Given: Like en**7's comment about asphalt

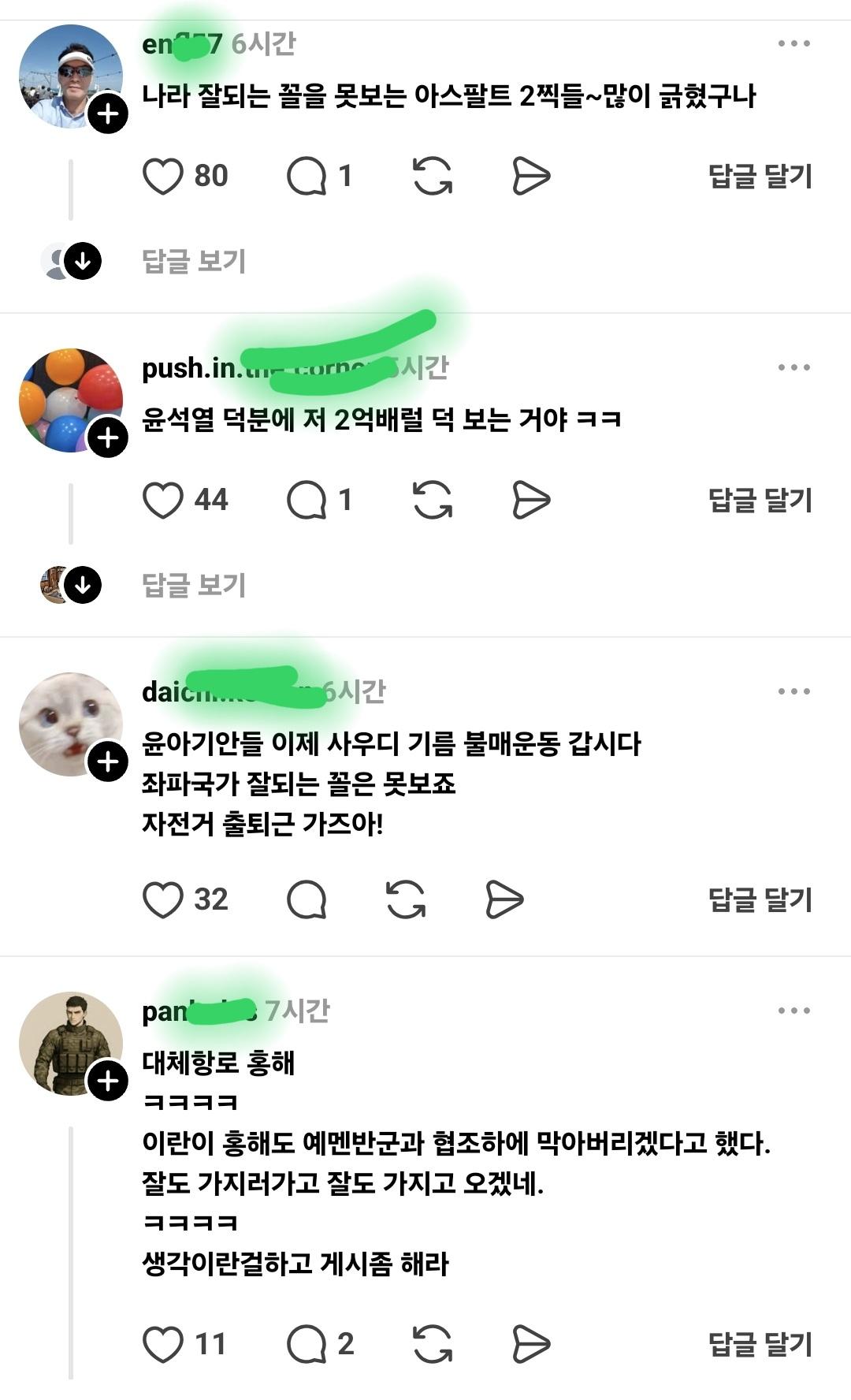Looking at the screenshot, I should (x=165, y=177).
